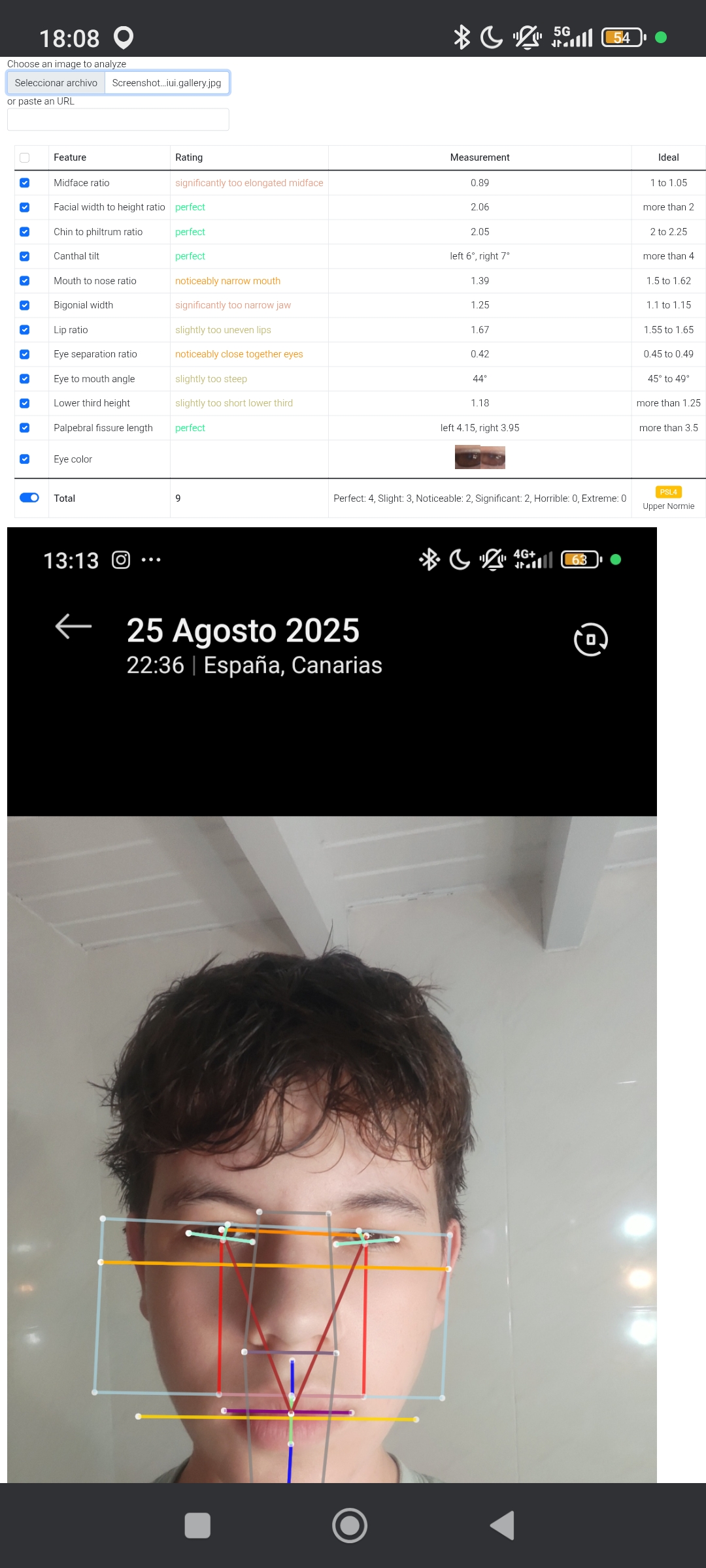The image size is (706, 1568).
Task: Deselect the Chin to philtrum ratio row
Action: point(25,232)
